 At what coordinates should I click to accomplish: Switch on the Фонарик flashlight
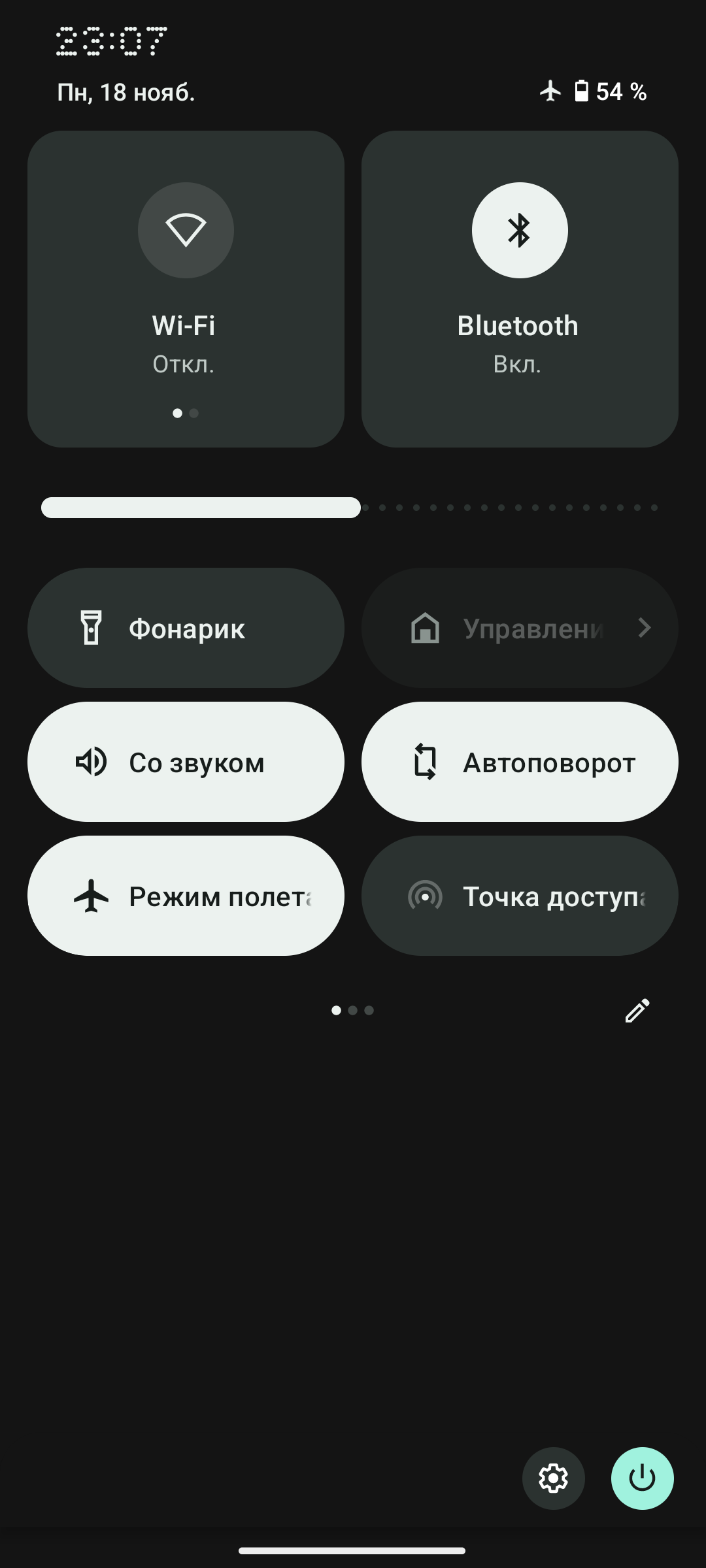click(186, 628)
